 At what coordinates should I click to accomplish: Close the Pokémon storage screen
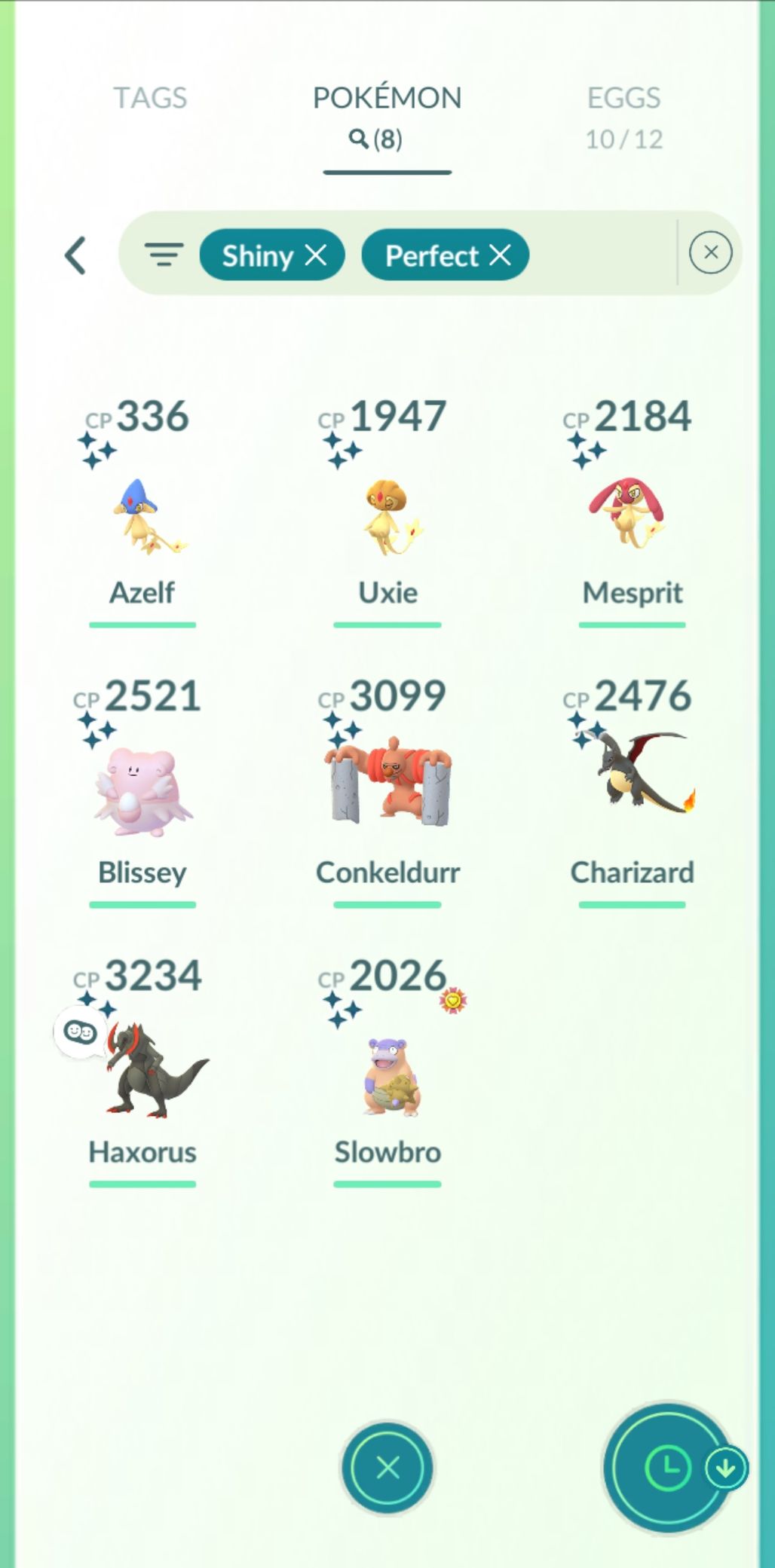tap(387, 1468)
